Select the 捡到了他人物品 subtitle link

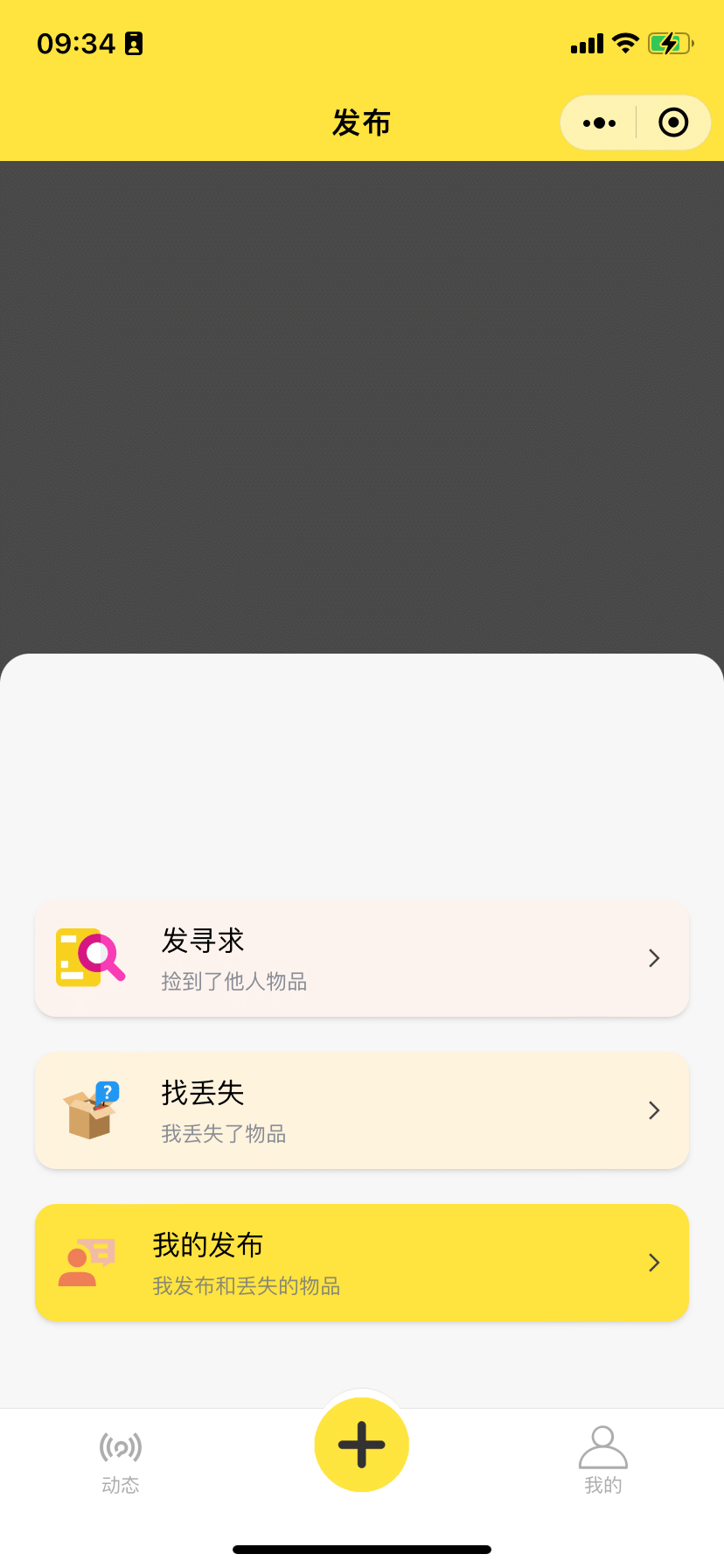coord(233,981)
